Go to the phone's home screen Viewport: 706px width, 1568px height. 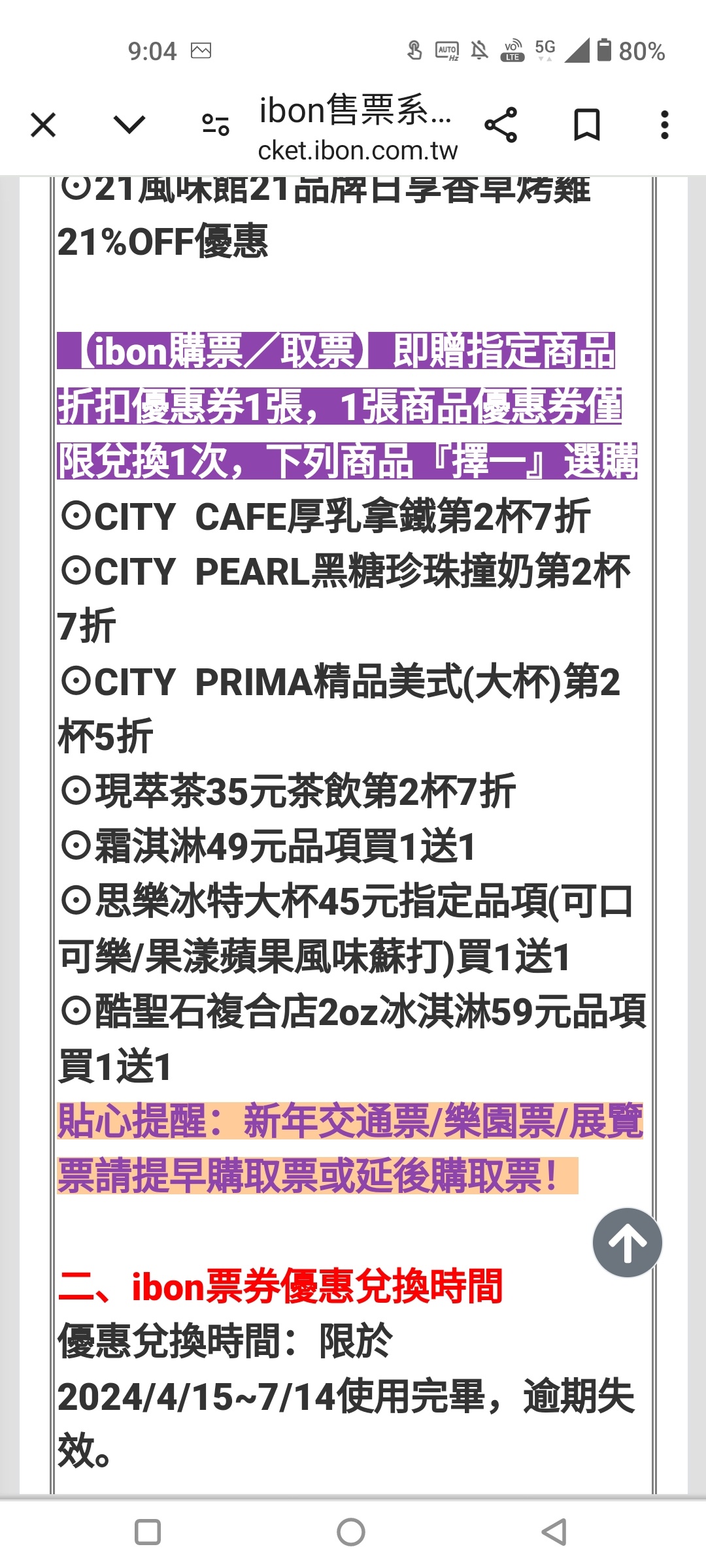click(351, 1531)
